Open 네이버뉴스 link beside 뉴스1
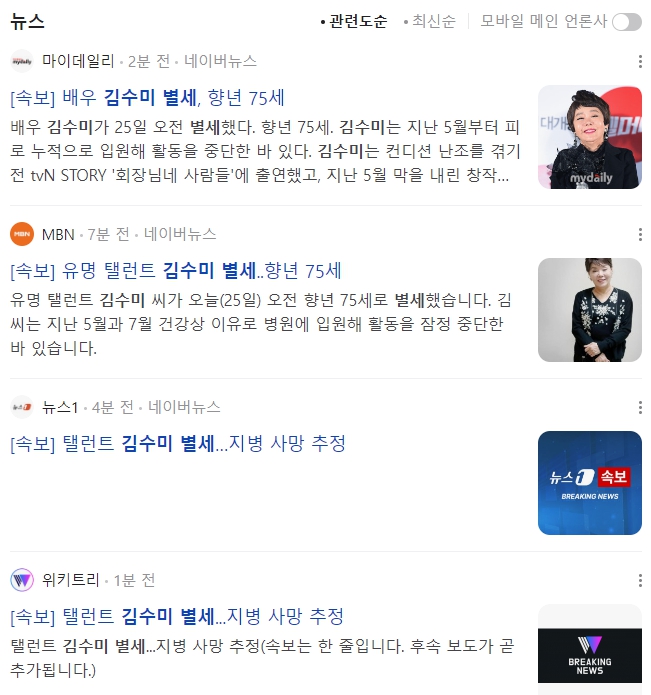 [184, 408]
